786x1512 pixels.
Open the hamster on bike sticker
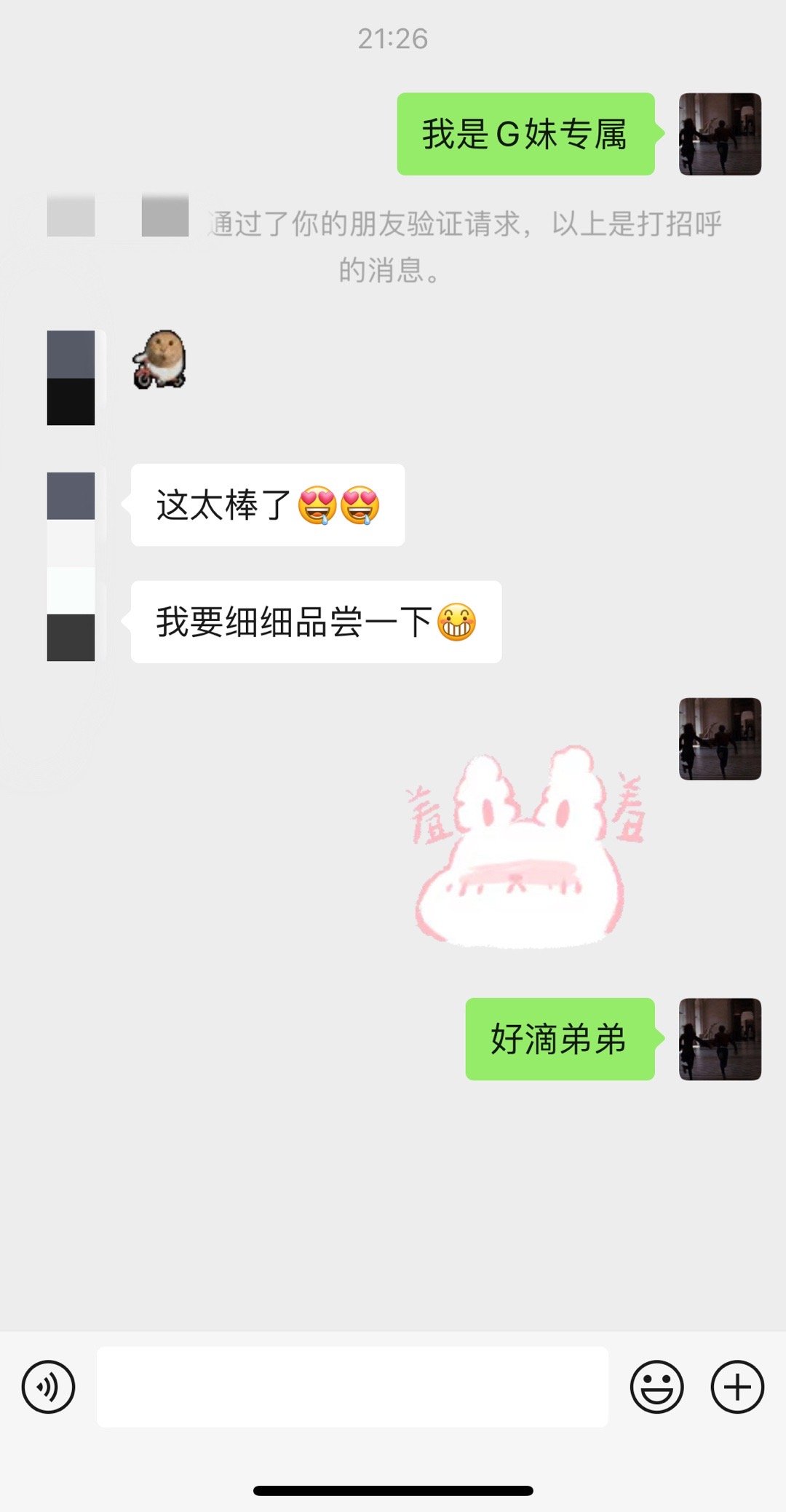pos(160,360)
